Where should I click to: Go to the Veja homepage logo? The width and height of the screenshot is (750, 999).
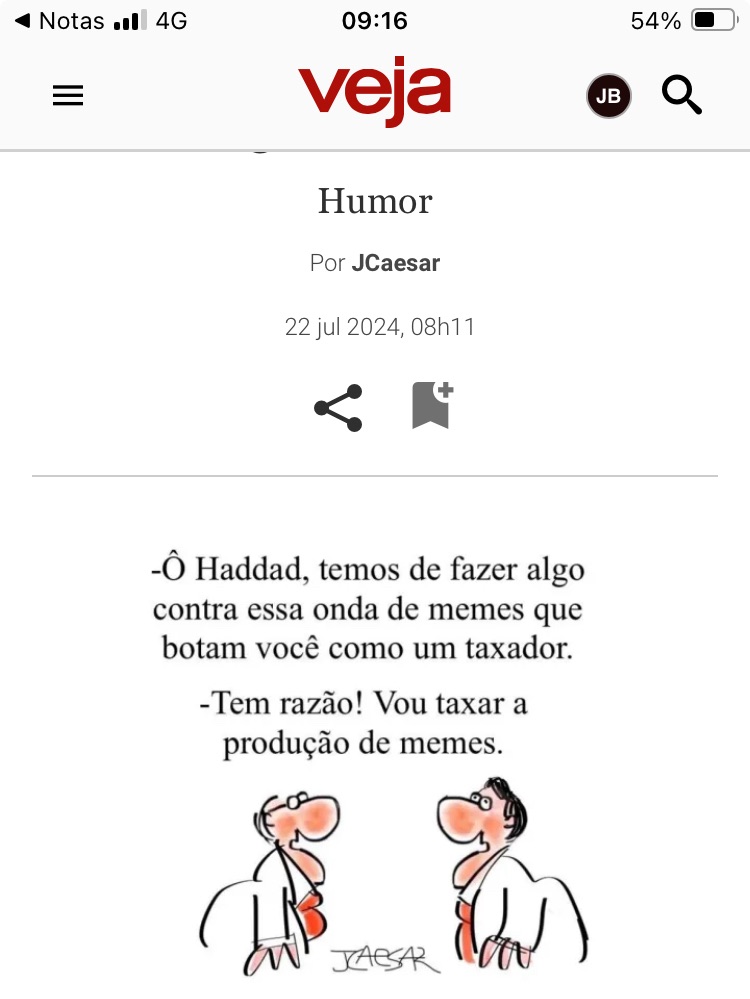click(374, 94)
